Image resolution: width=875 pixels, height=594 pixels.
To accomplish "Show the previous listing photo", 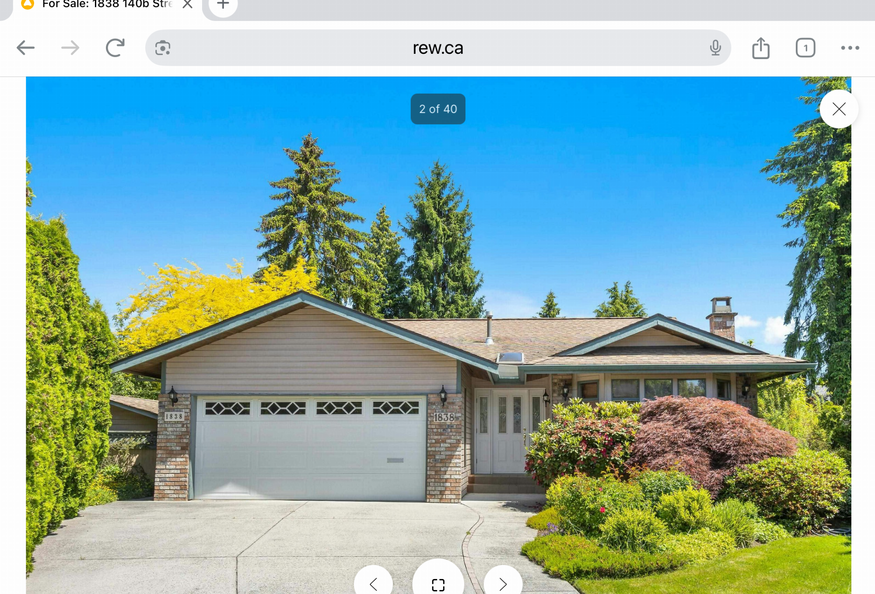I will click(373, 583).
